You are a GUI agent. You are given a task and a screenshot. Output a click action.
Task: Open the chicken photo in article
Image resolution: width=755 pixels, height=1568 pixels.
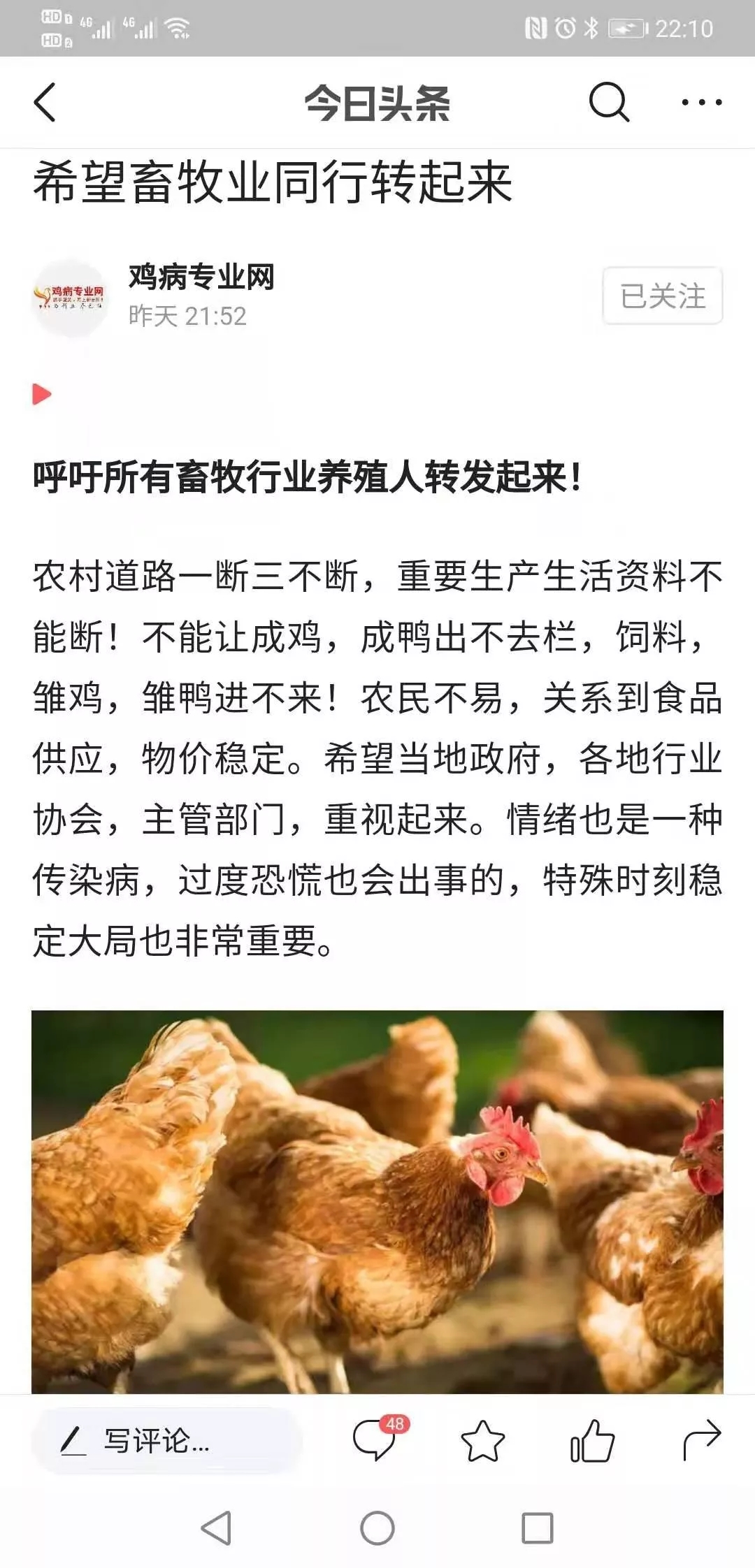pos(377,1200)
